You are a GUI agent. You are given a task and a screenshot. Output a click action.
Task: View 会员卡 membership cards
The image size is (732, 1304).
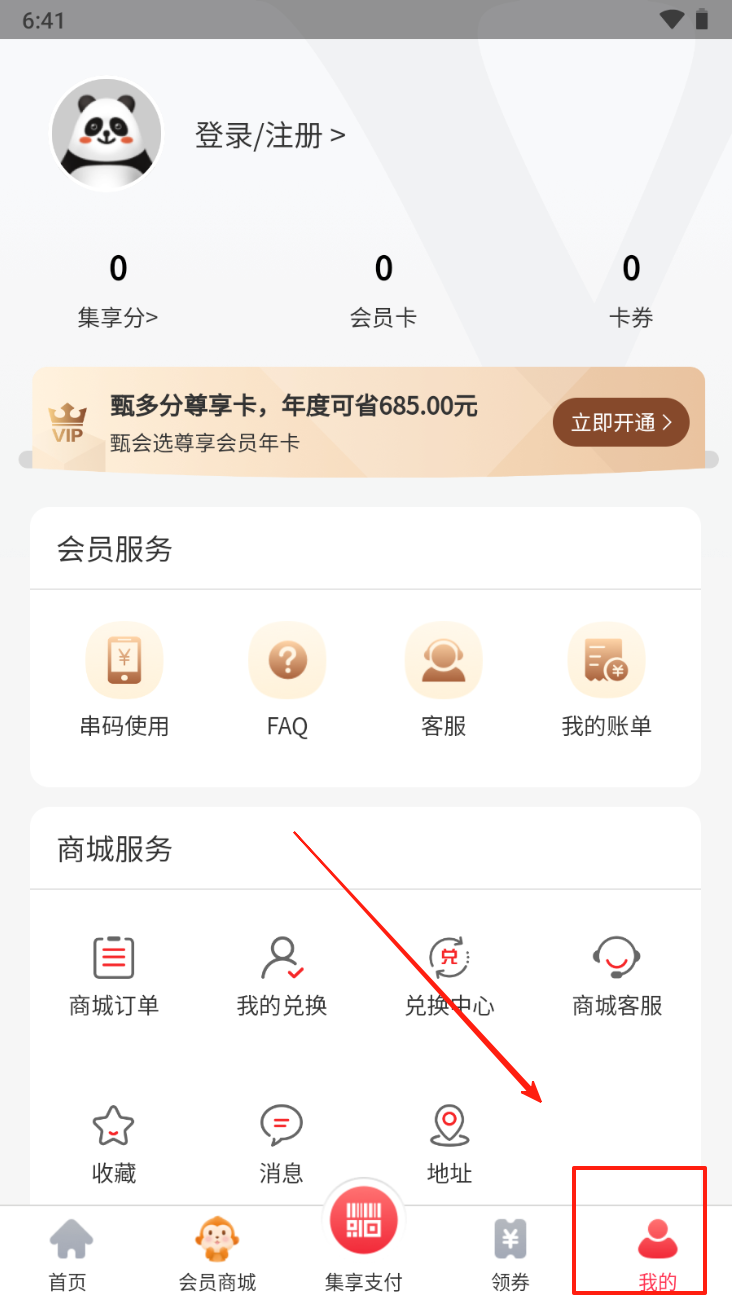click(x=383, y=290)
